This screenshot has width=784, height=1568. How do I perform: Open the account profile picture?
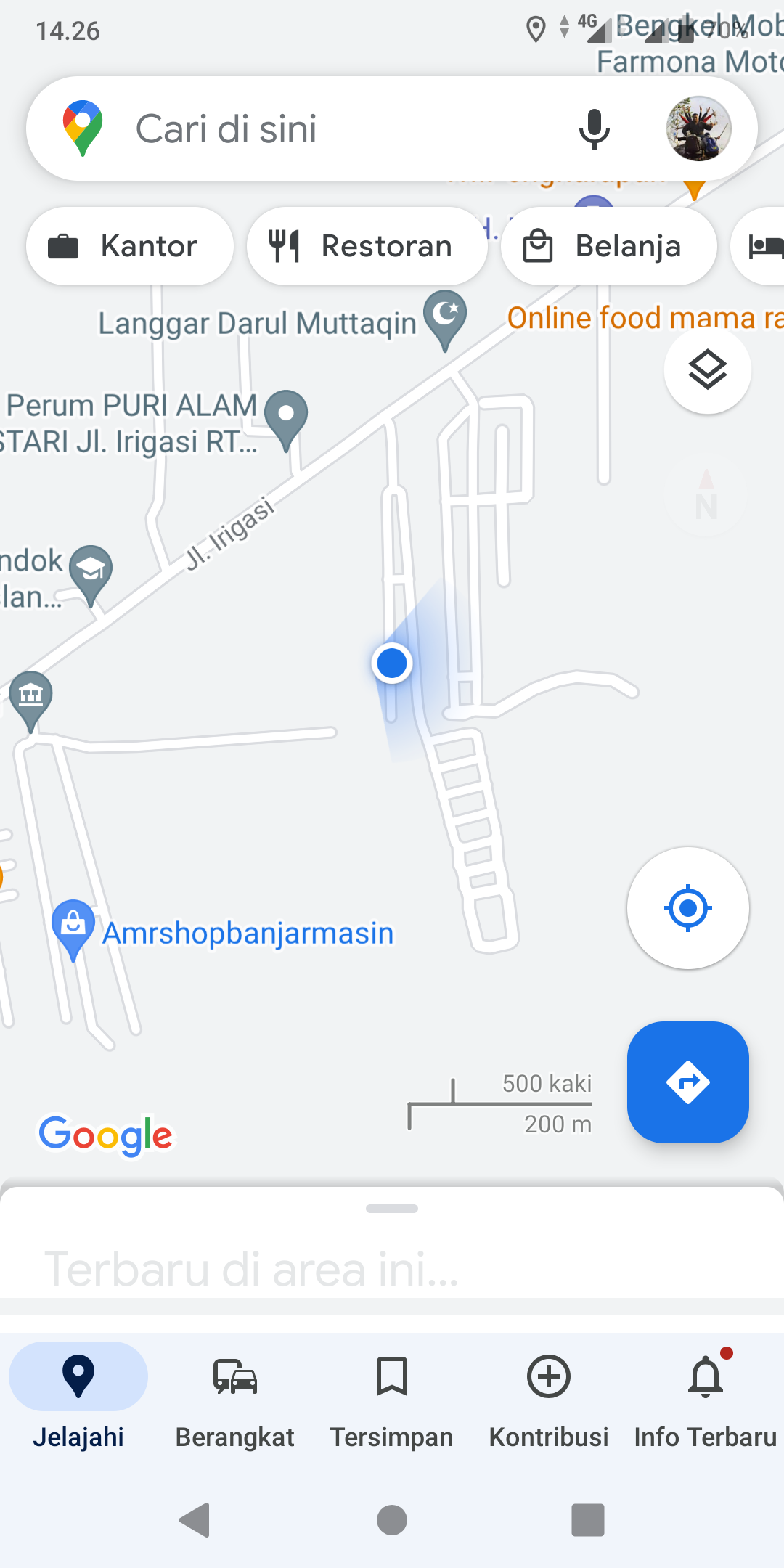tap(698, 129)
